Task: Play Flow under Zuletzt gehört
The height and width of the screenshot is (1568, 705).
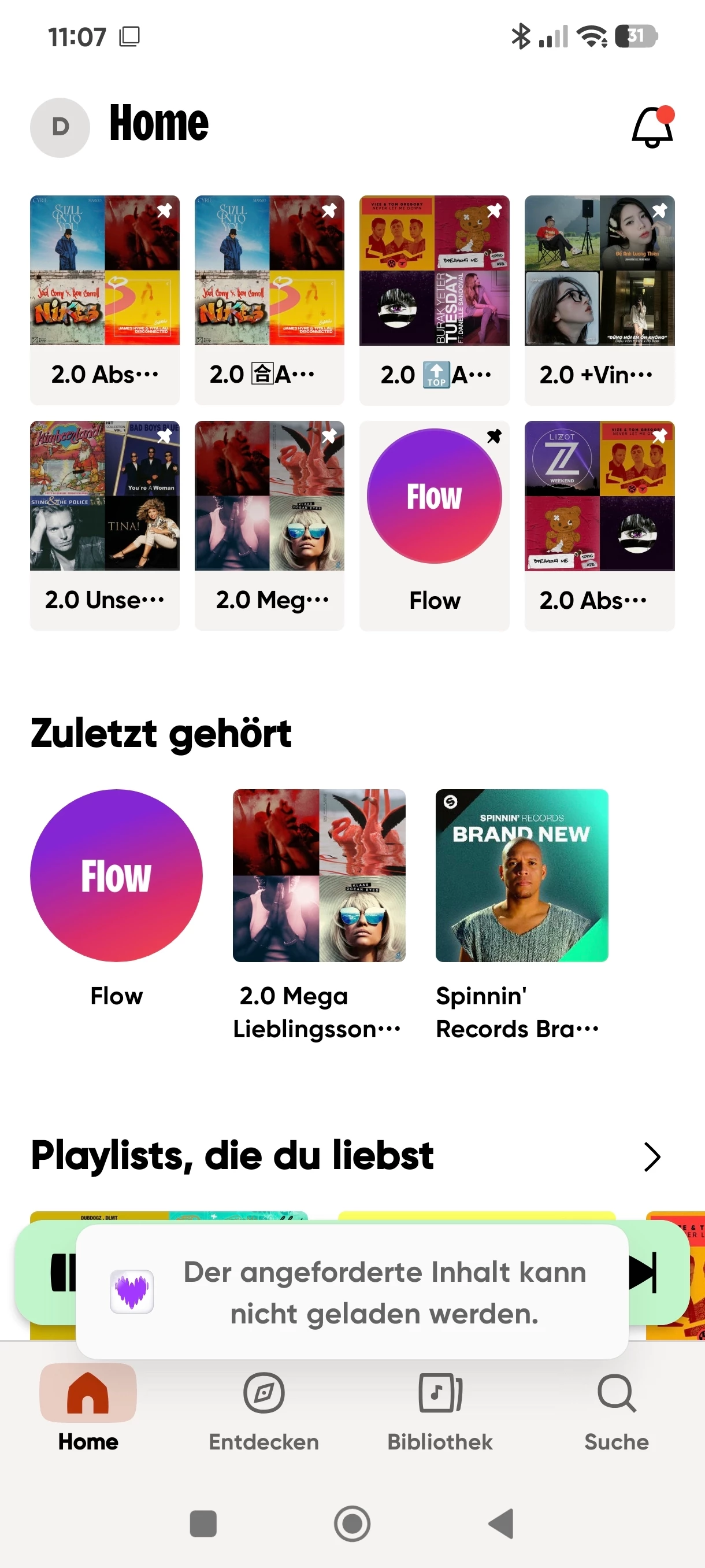Action: (116, 875)
